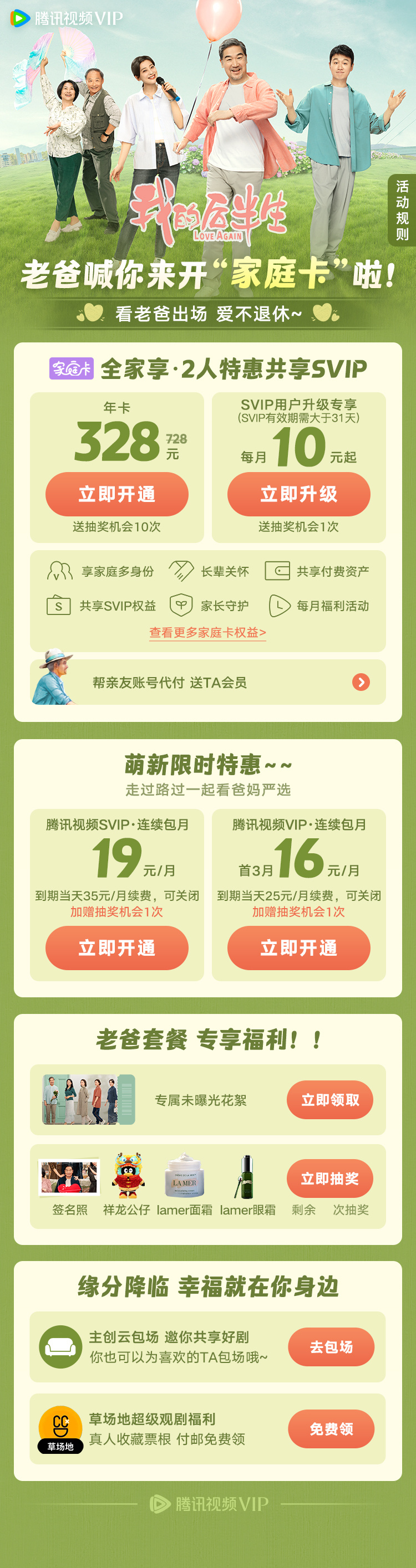
Task: Tap 立即抽奖 to draw a prize
Action: click(x=329, y=1178)
